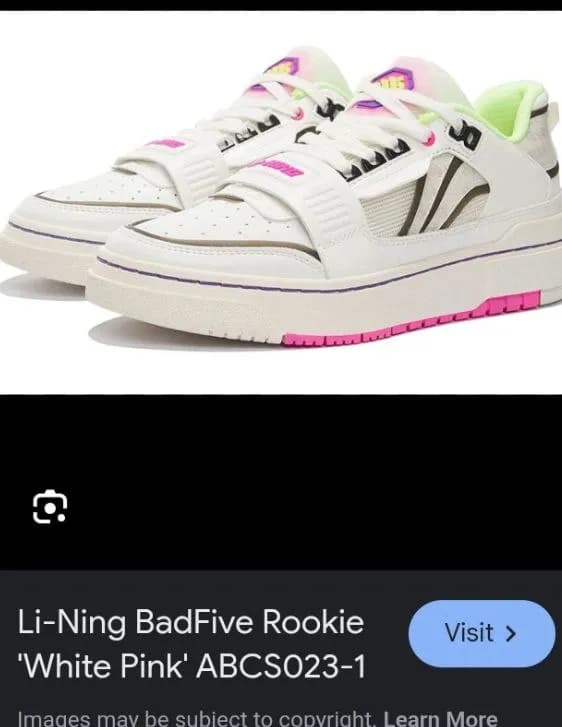Tap the Visit button

pyautogui.click(x=482, y=633)
